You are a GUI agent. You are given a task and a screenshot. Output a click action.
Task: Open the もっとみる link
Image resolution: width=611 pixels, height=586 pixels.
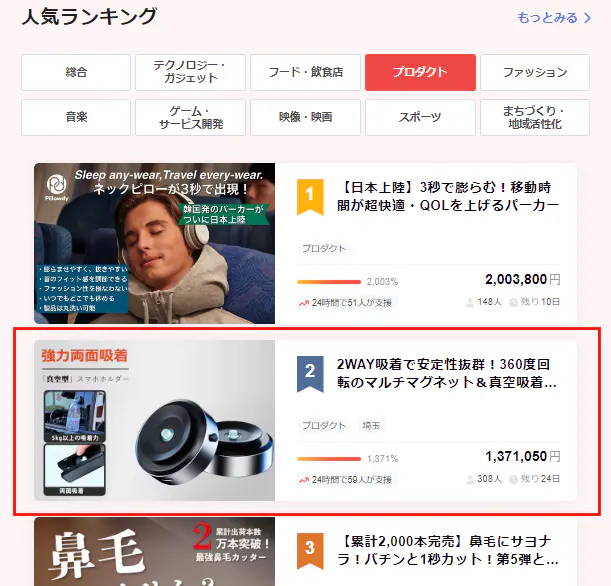point(554,18)
